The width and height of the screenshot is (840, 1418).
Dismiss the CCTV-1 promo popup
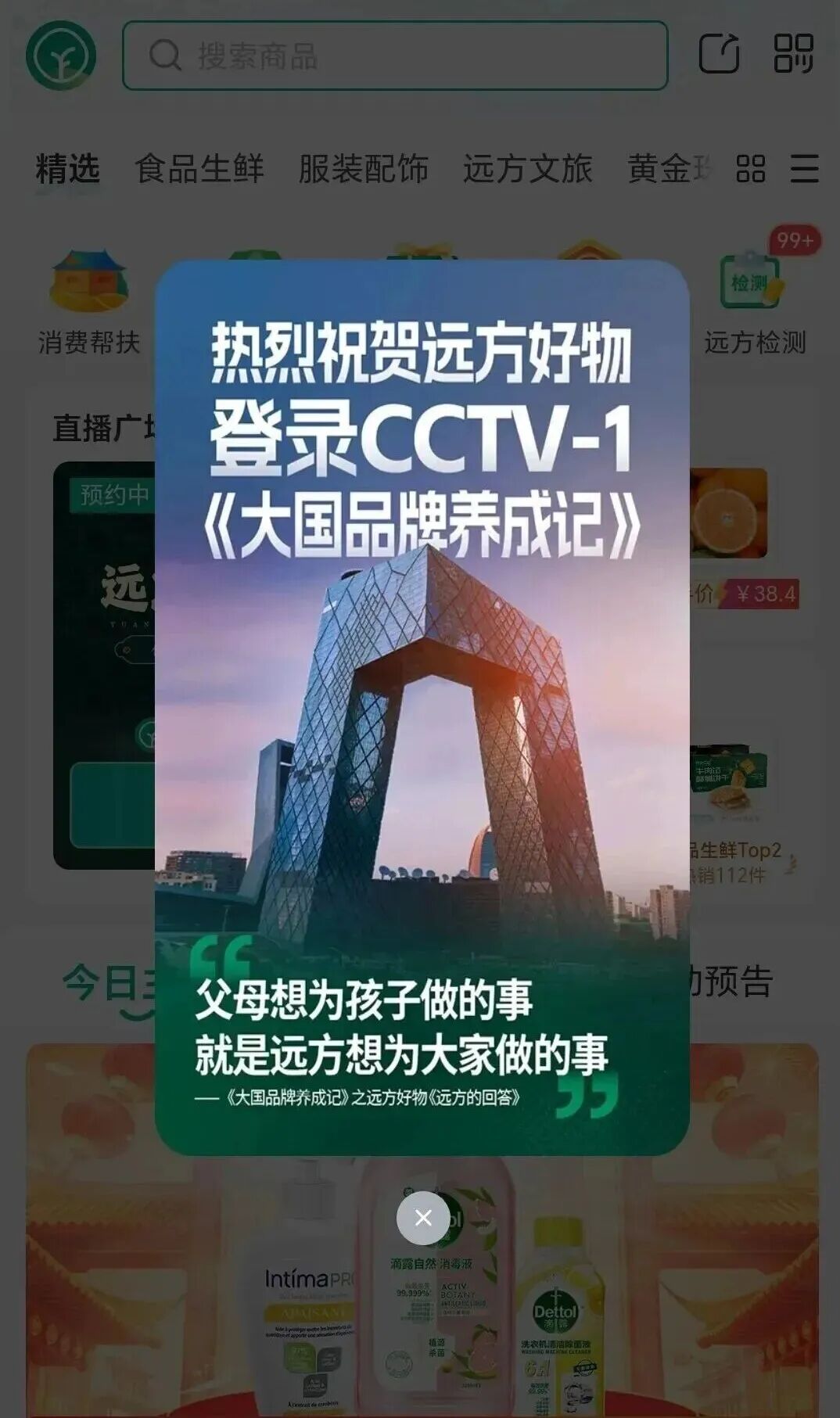coord(423,1218)
